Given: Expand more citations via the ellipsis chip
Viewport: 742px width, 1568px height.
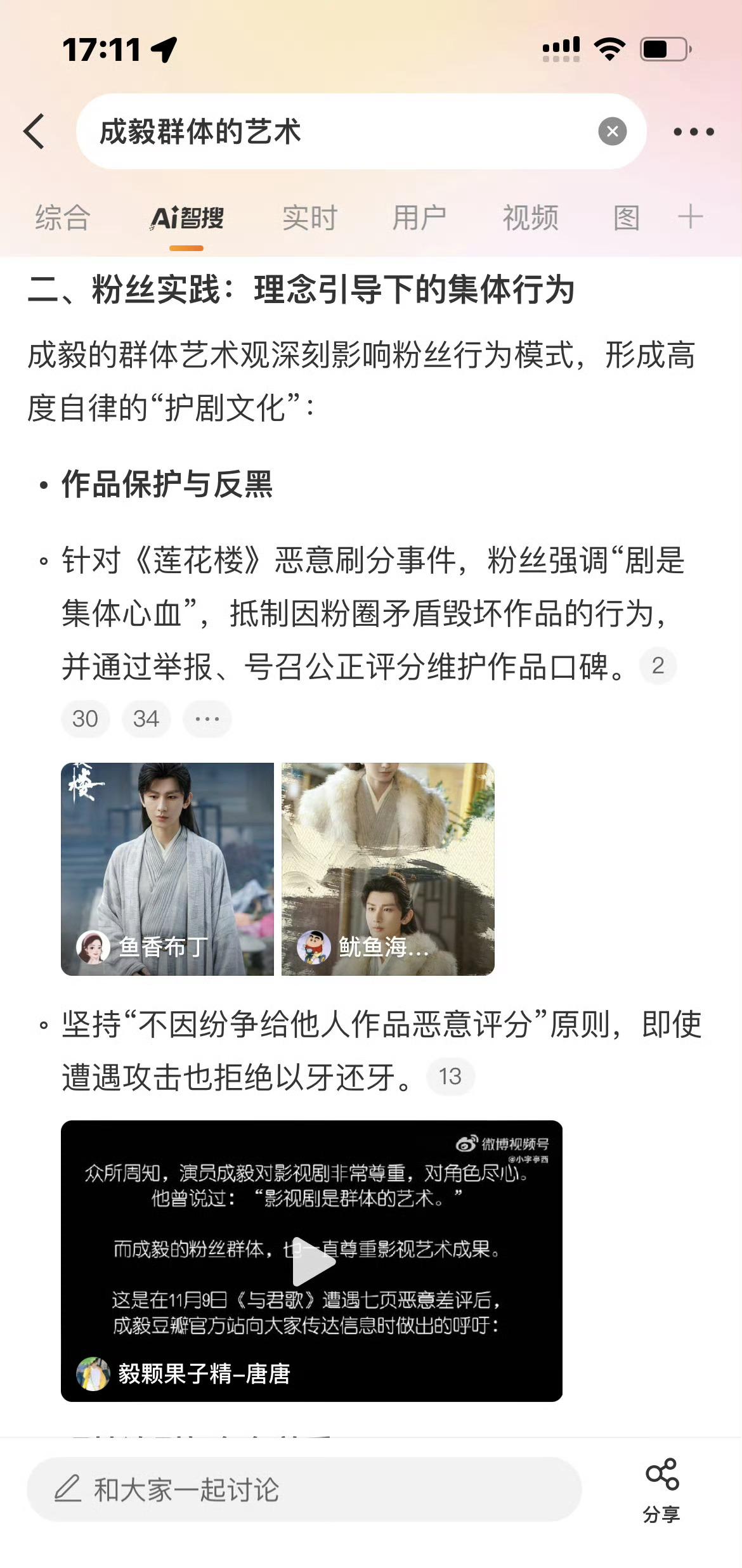Looking at the screenshot, I should 207,719.
